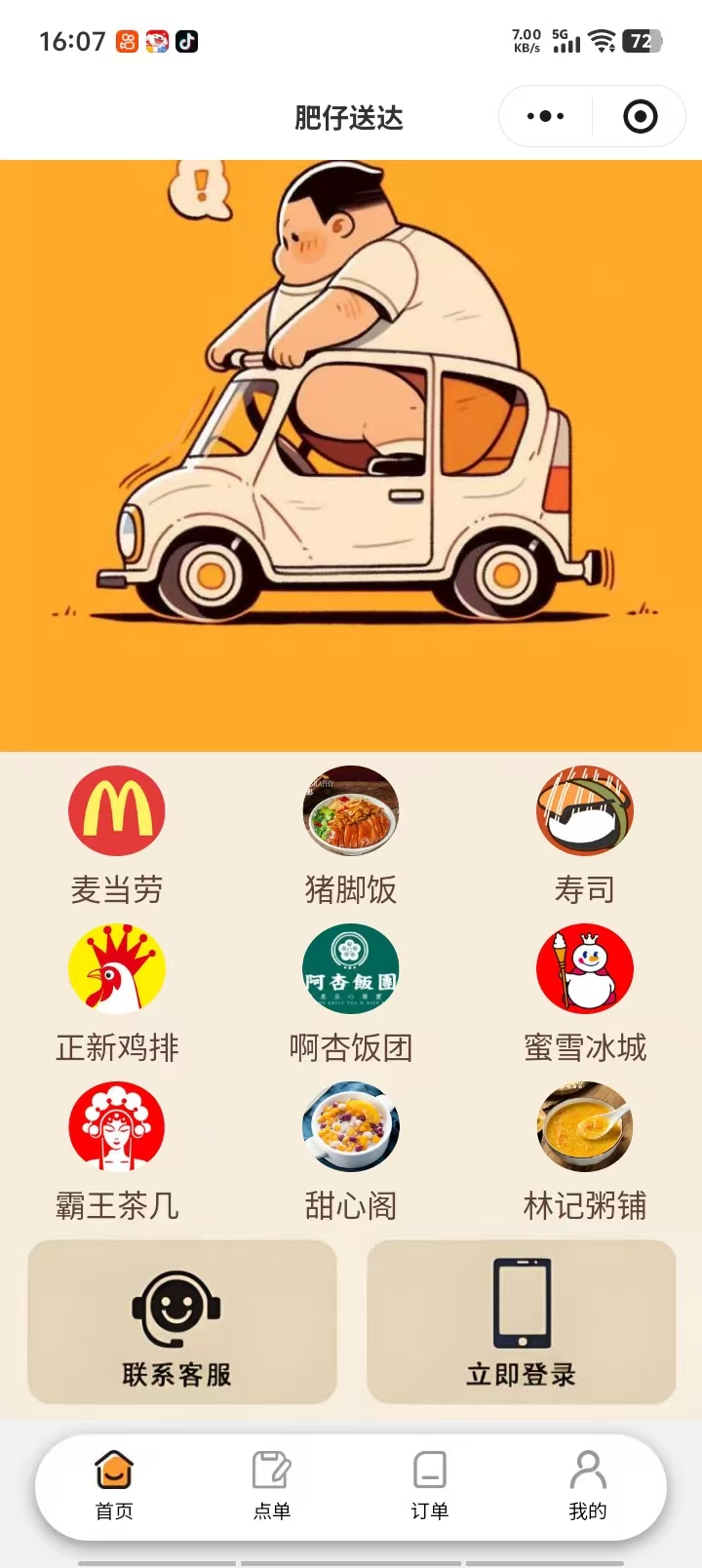The width and height of the screenshot is (702, 1568).
Task: Tap 联系客服 to contact support
Action: tap(181, 1322)
